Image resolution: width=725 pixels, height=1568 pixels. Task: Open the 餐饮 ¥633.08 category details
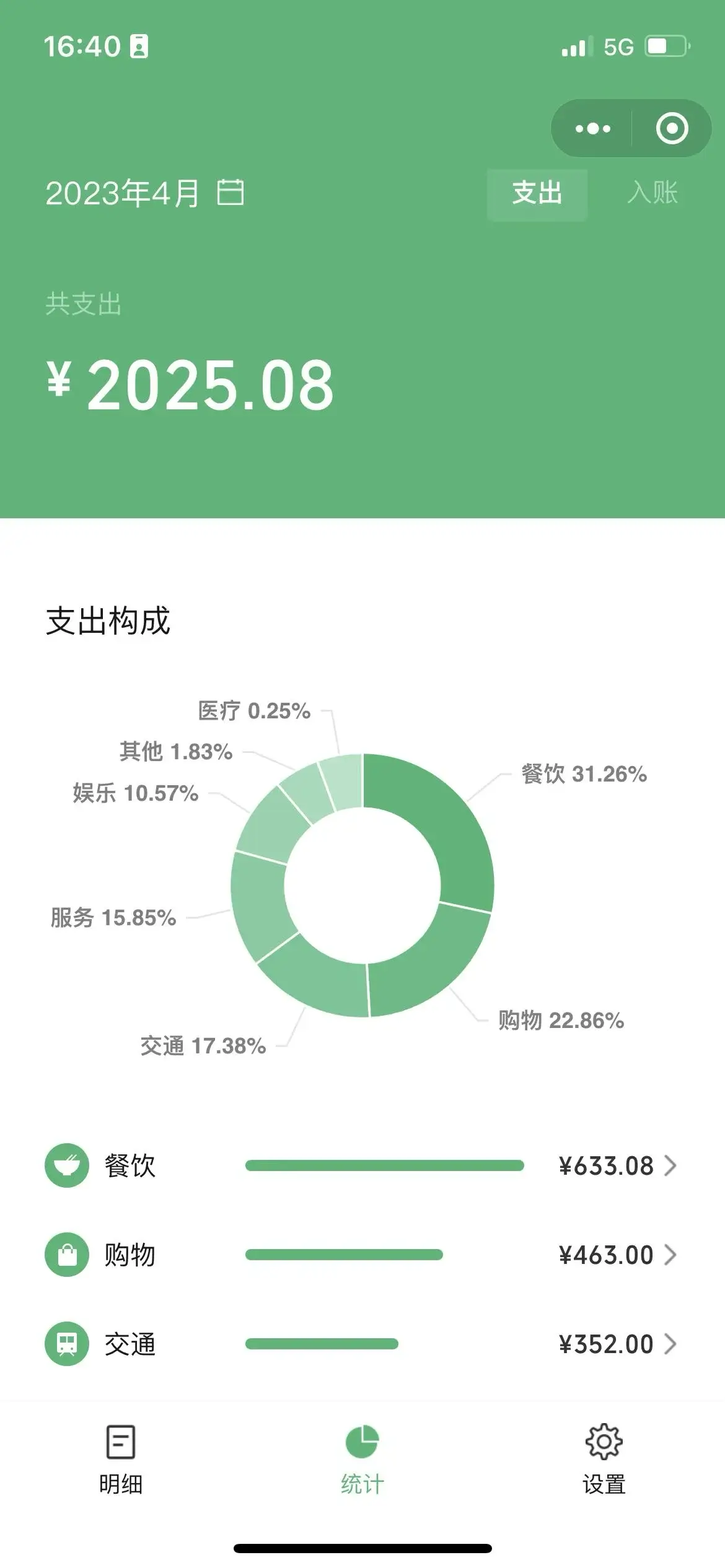point(362,1166)
